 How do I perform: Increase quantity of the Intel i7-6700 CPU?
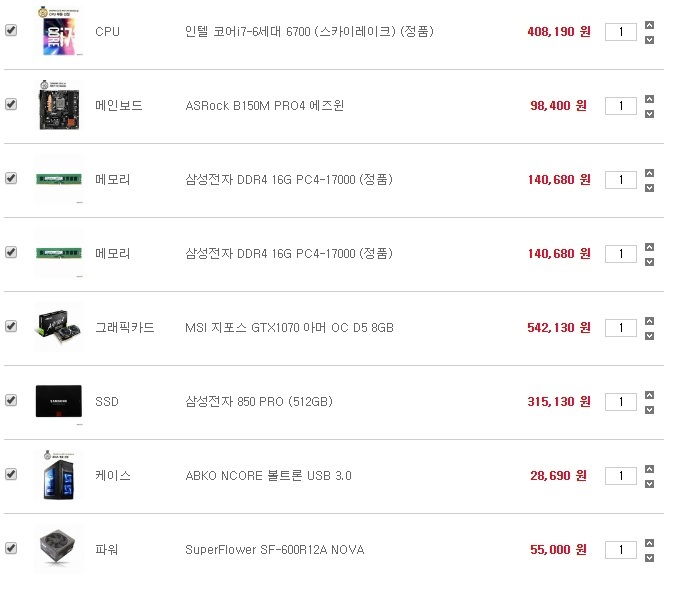(649, 25)
